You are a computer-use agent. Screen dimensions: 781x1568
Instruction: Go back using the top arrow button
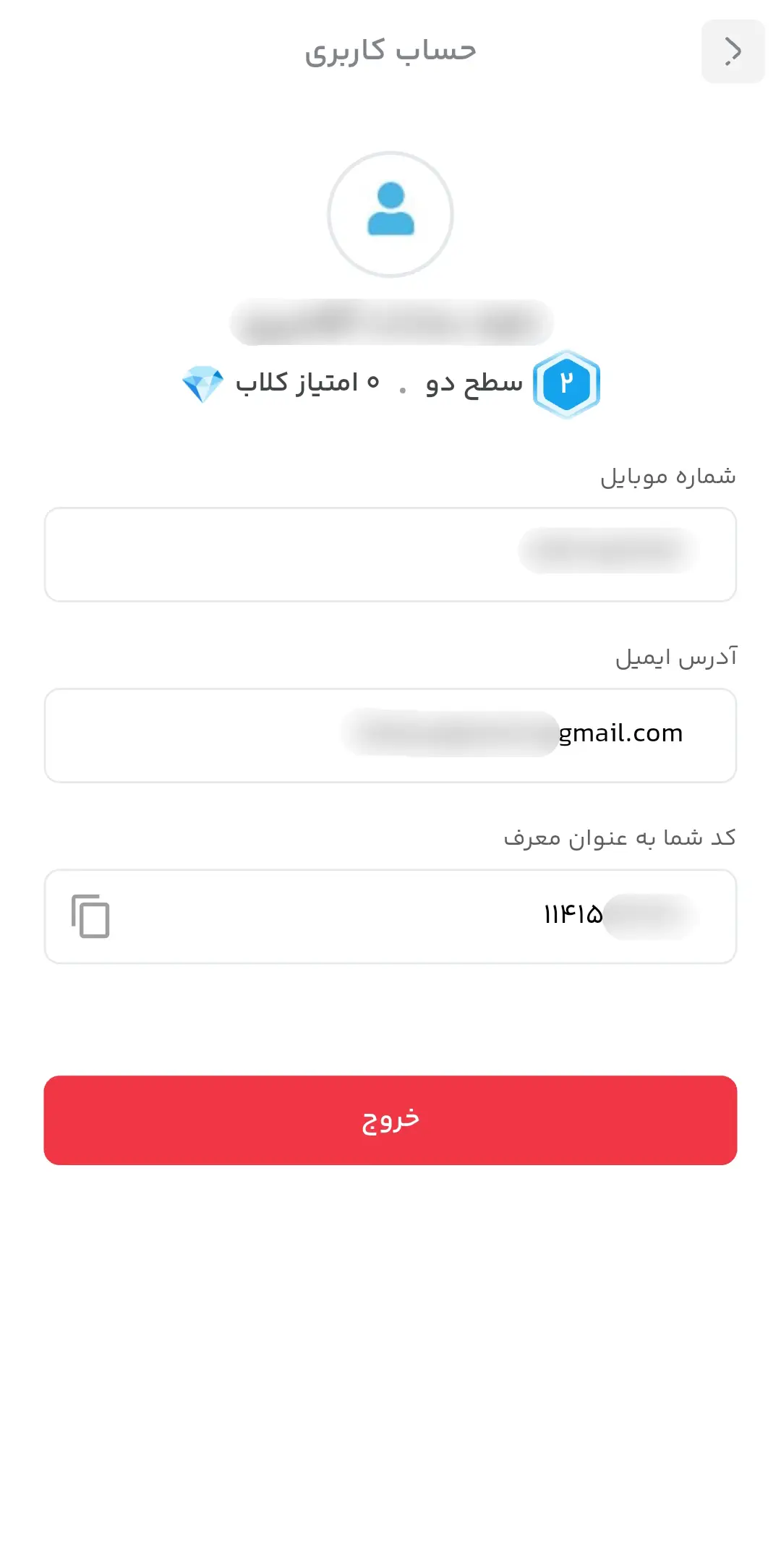pyautogui.click(x=733, y=51)
